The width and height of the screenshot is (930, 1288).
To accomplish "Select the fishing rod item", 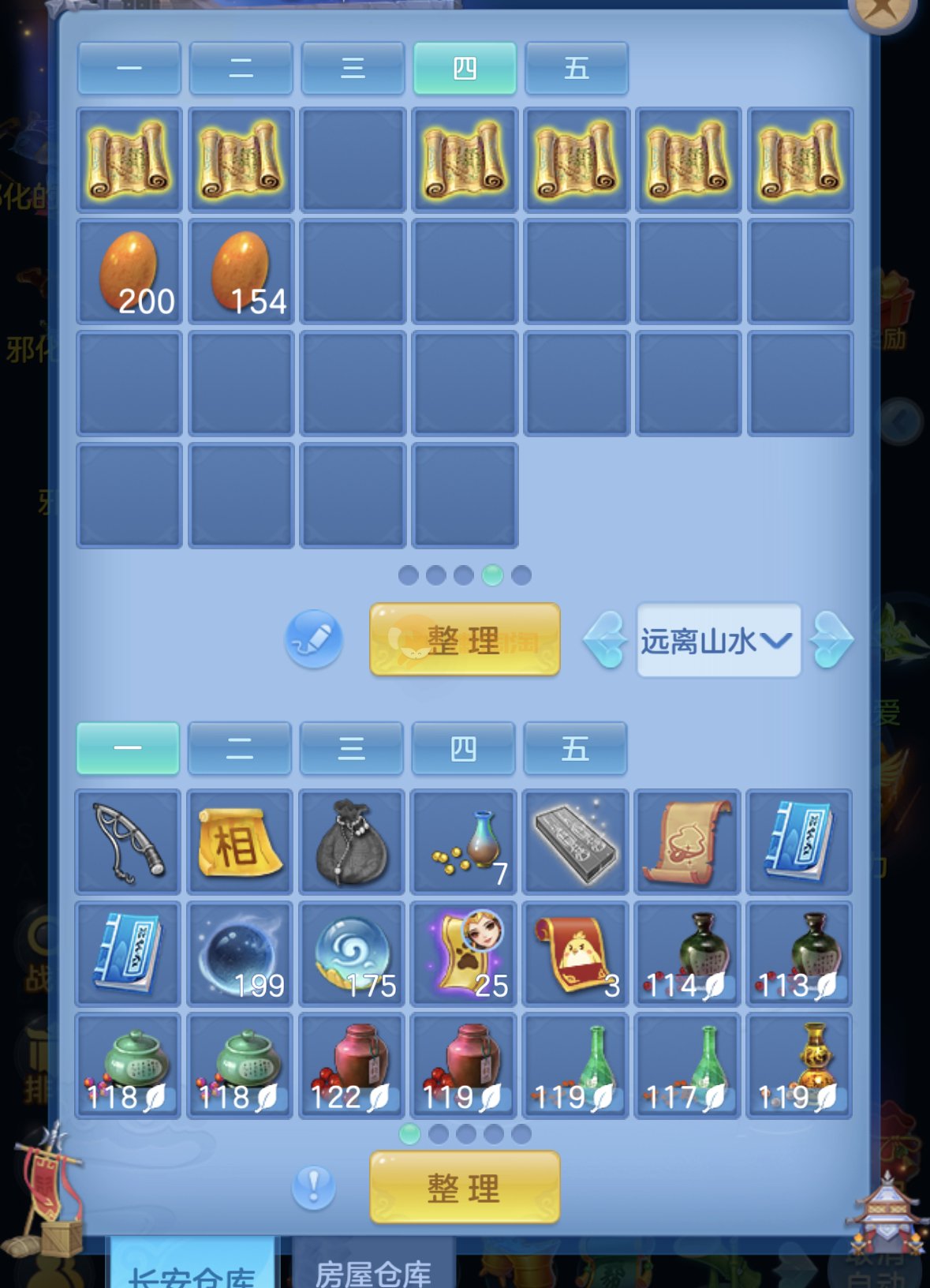I will coord(129,841).
